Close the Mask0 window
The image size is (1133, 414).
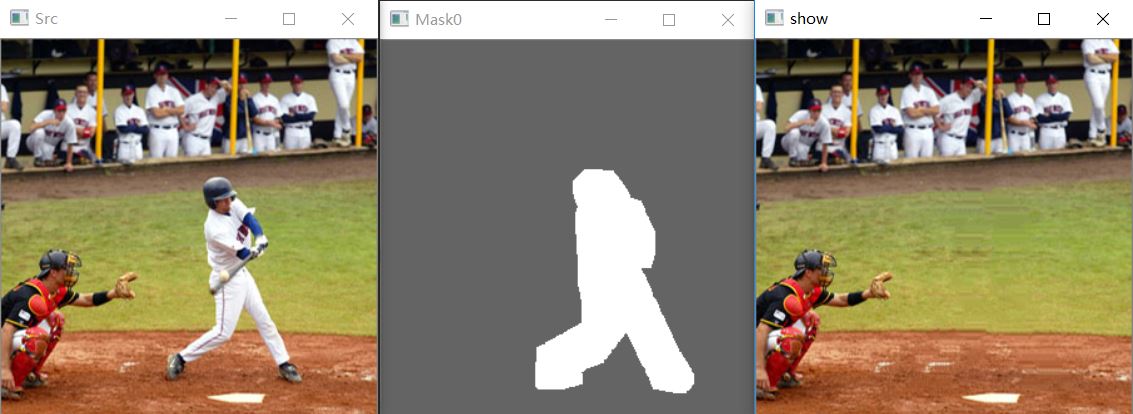(x=727, y=20)
